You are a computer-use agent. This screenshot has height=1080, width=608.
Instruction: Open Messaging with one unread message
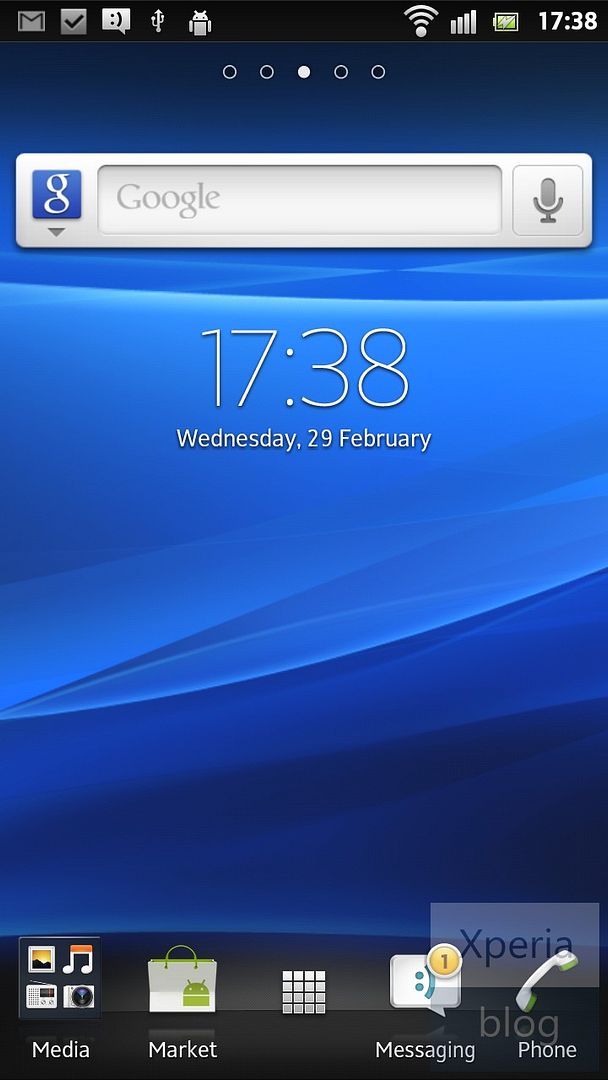click(425, 1000)
